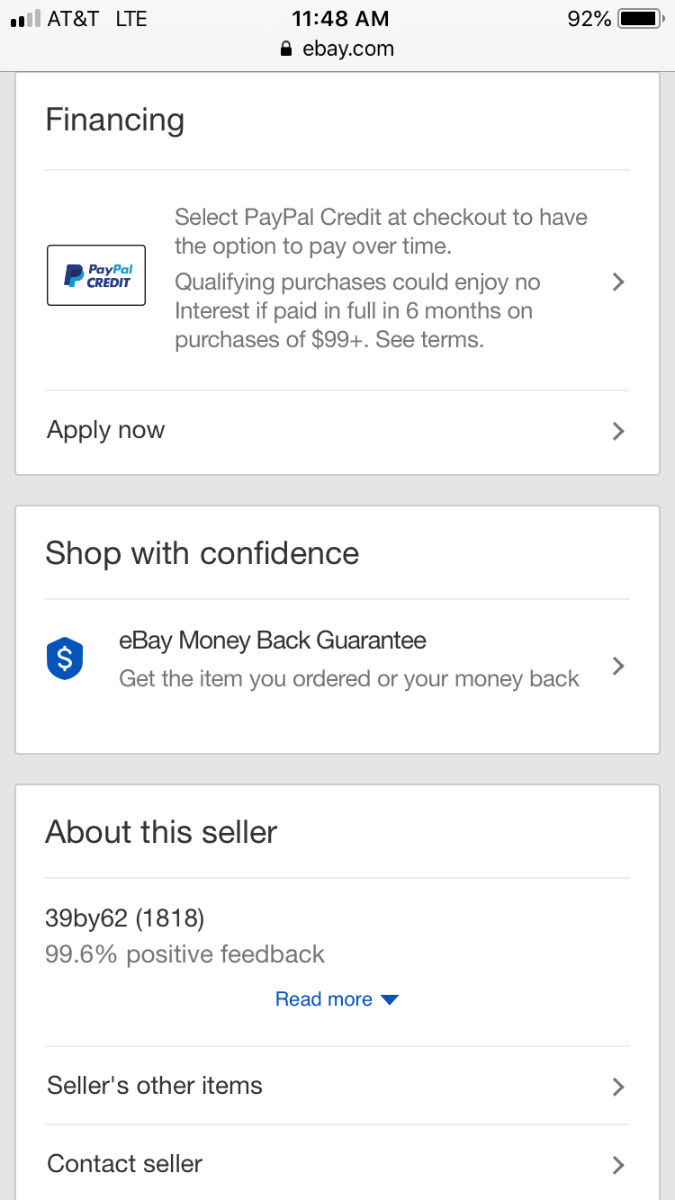This screenshot has height=1200, width=675.
Task: View Seller's other items
Action: [337, 1086]
